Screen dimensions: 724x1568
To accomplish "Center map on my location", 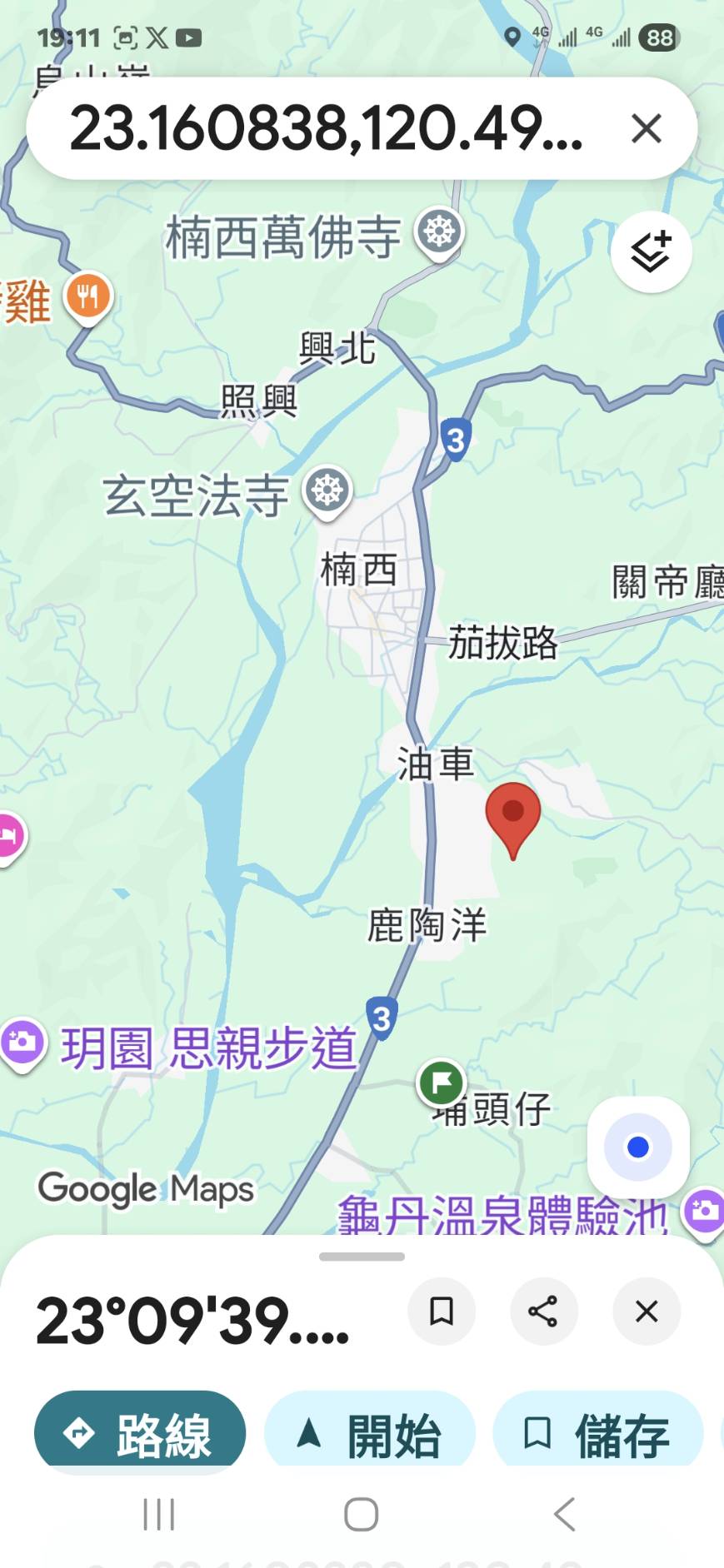I will coord(638,1147).
